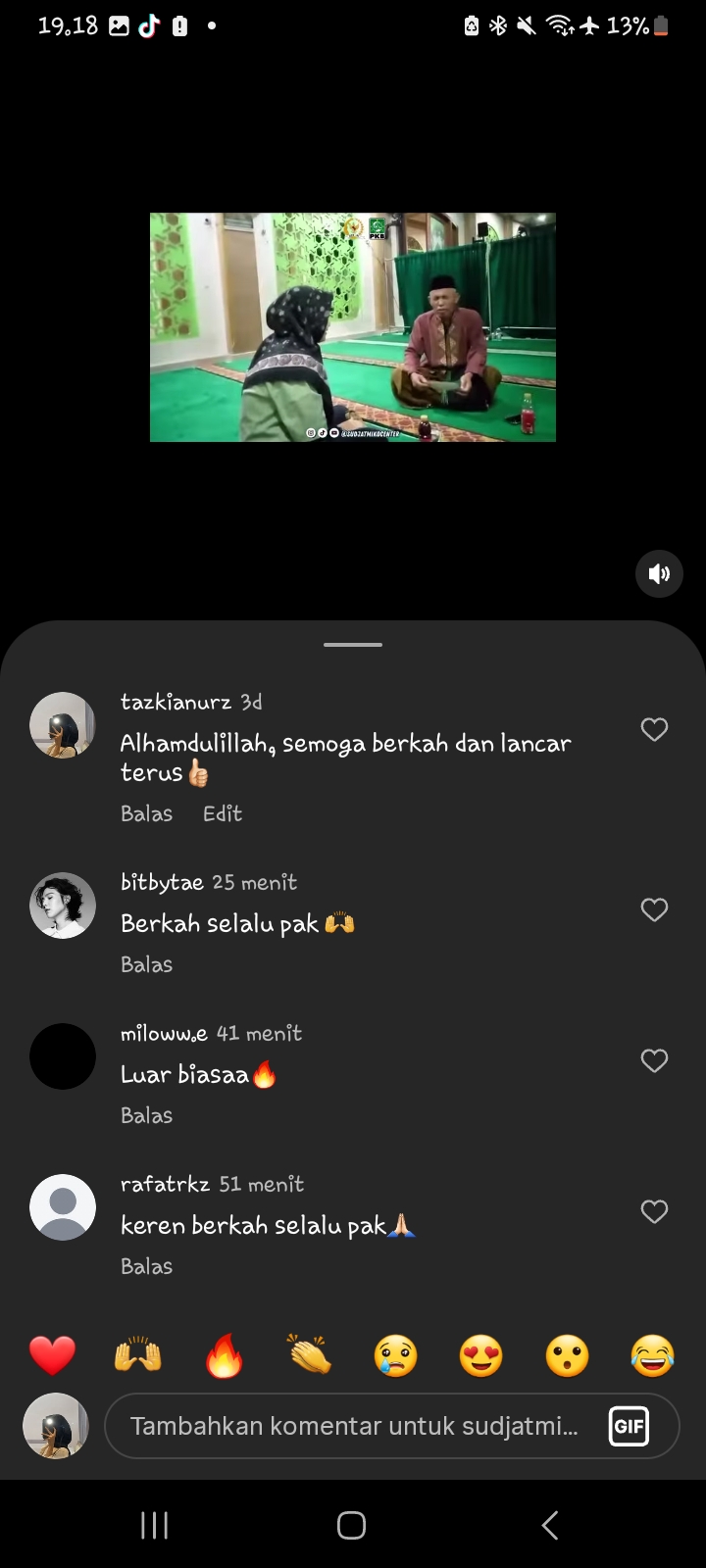Choose the crying laughing emoji
The height and width of the screenshot is (1568, 706).
[653, 1356]
